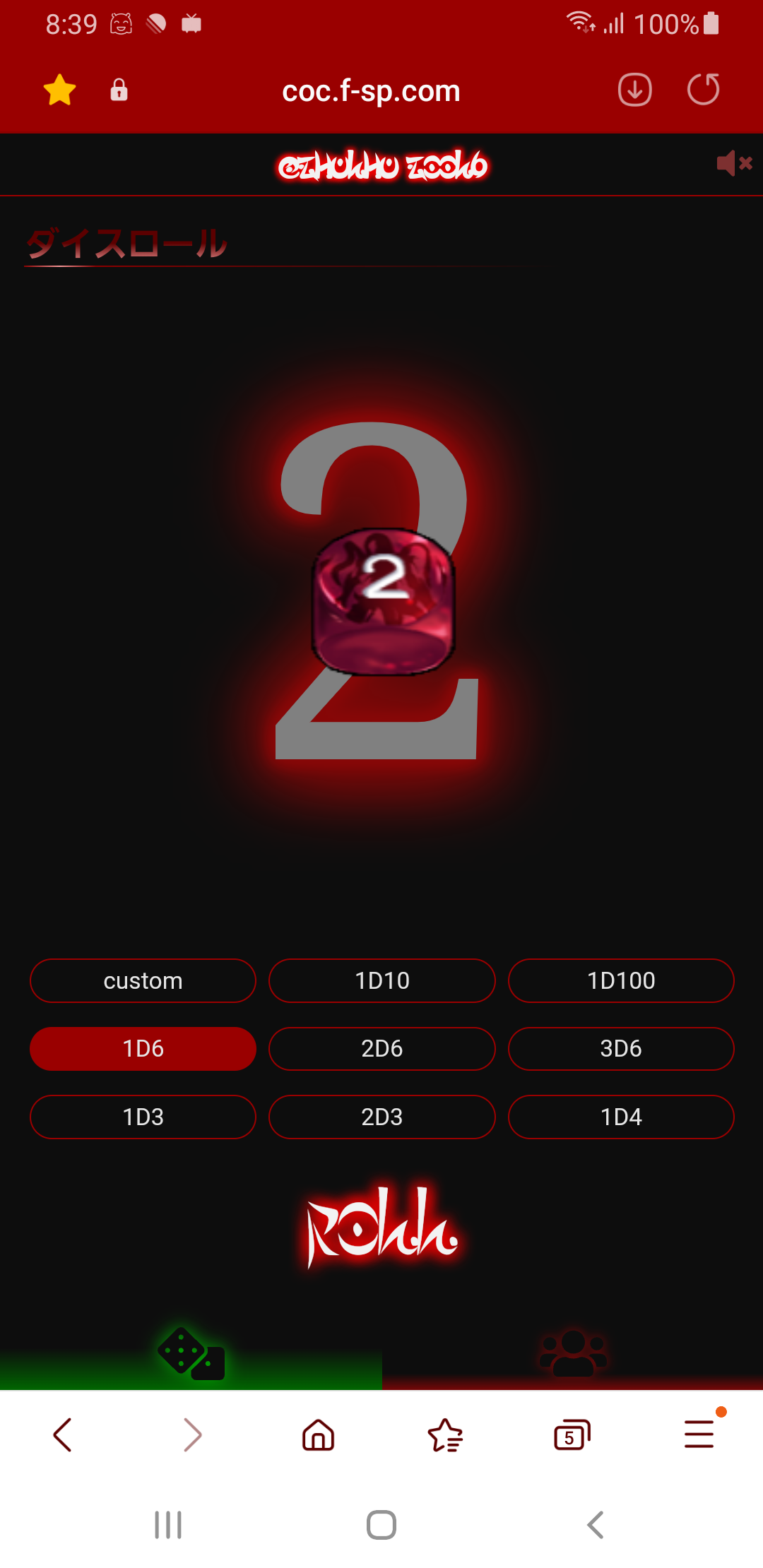Pick 2D3 dice option
763x1568 pixels.
coord(382,1117)
